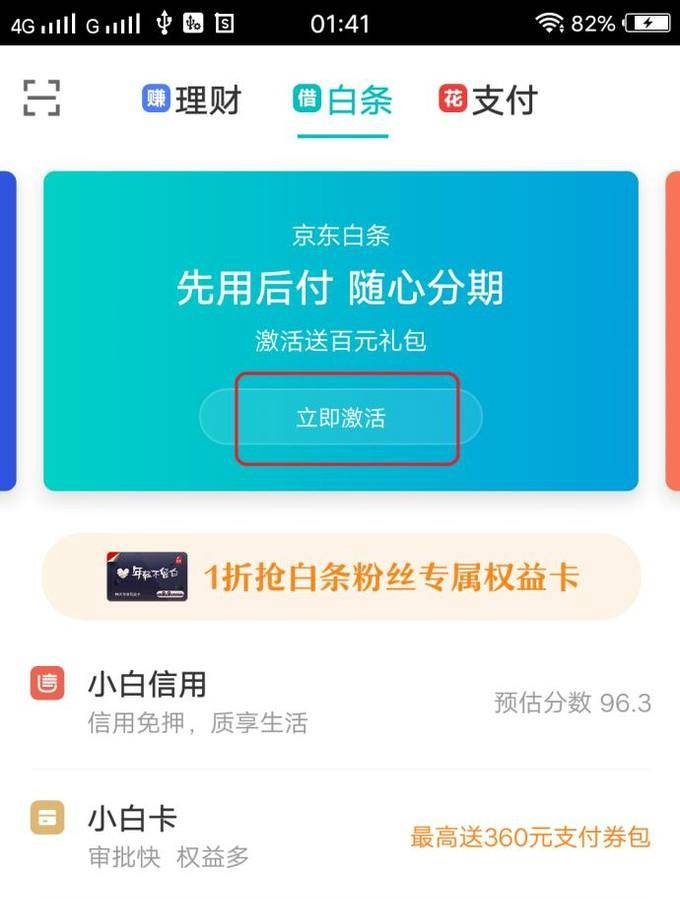The image size is (680, 899).
Task: Open the 小白信用 row
Action: pyautogui.click(x=340, y=702)
